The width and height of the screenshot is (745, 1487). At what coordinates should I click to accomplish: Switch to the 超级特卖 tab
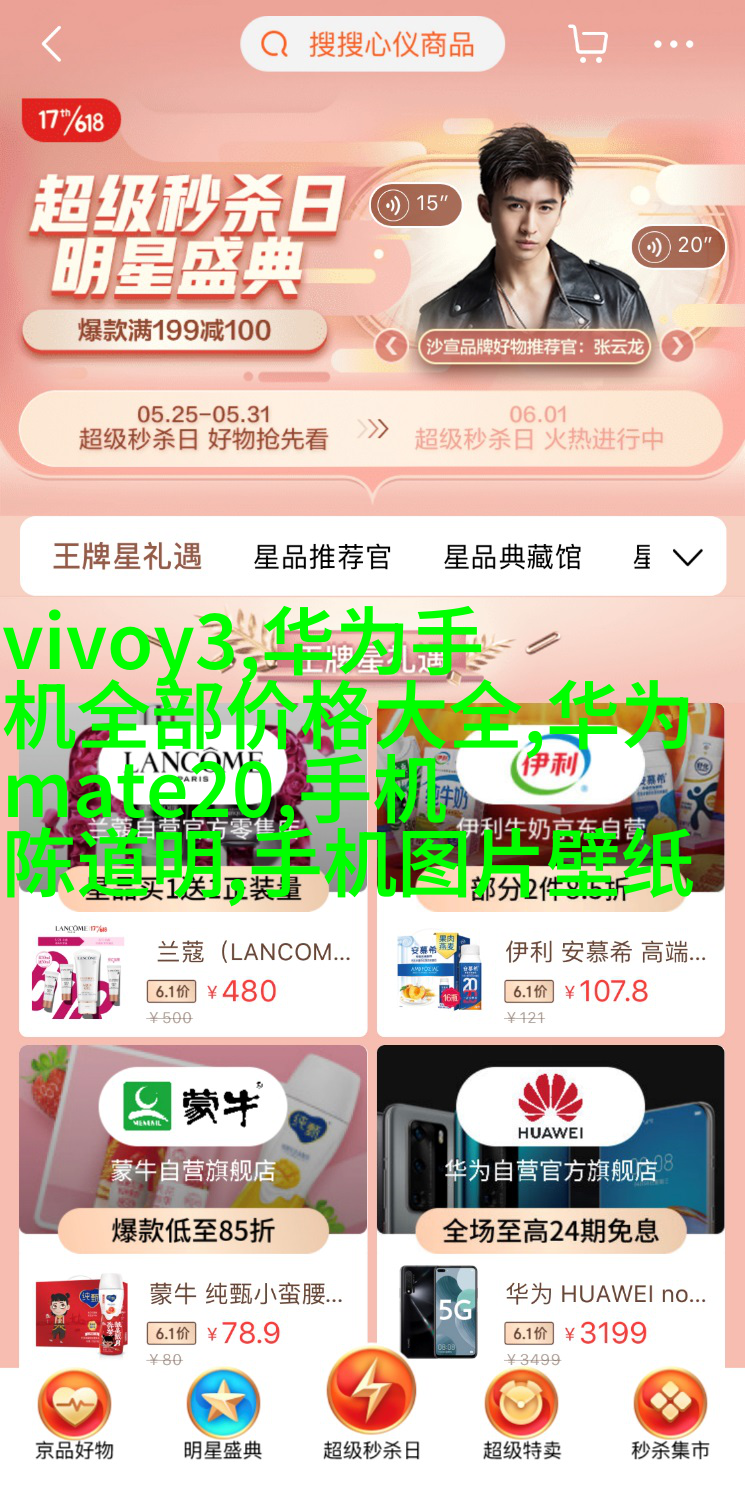click(x=521, y=1415)
